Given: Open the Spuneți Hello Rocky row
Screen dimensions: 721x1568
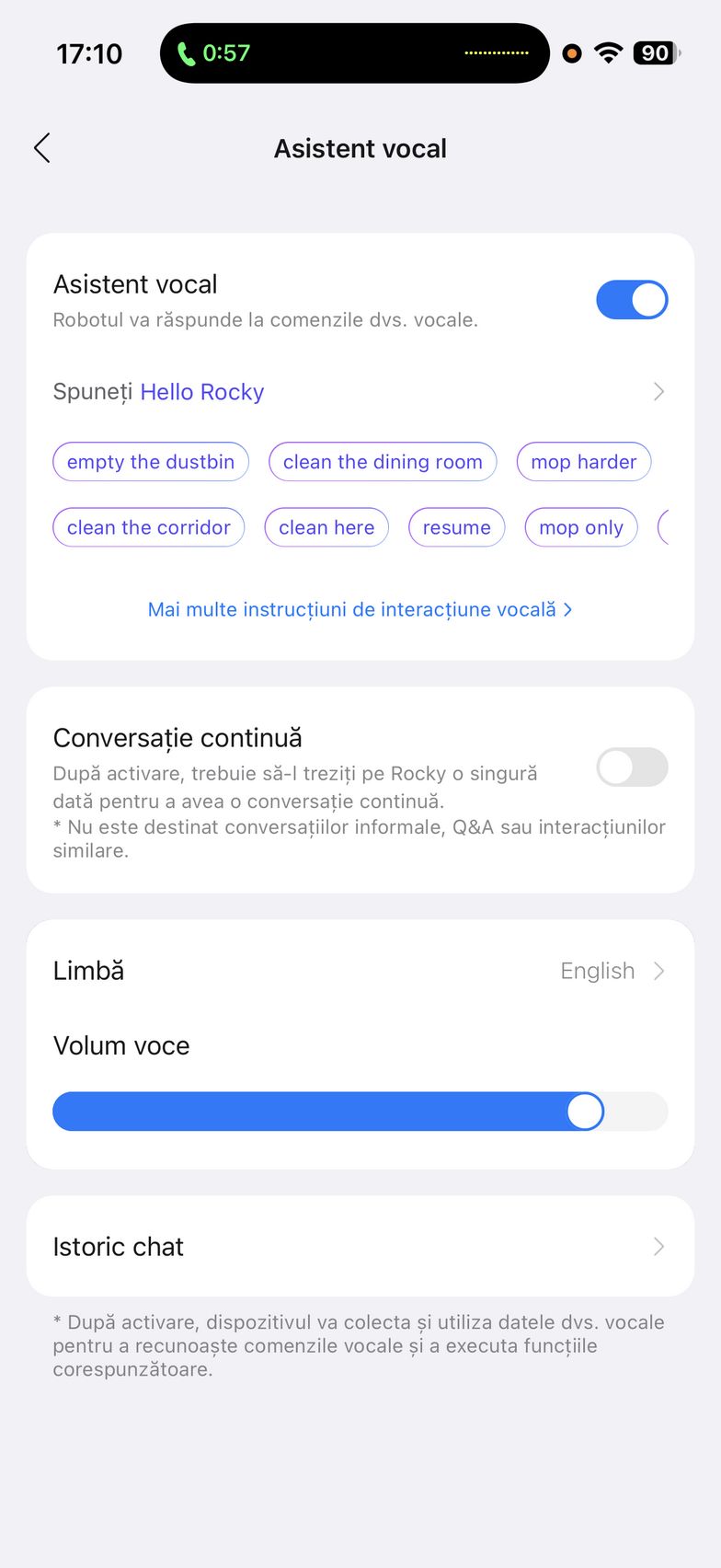Looking at the screenshot, I should pyautogui.click(x=360, y=392).
